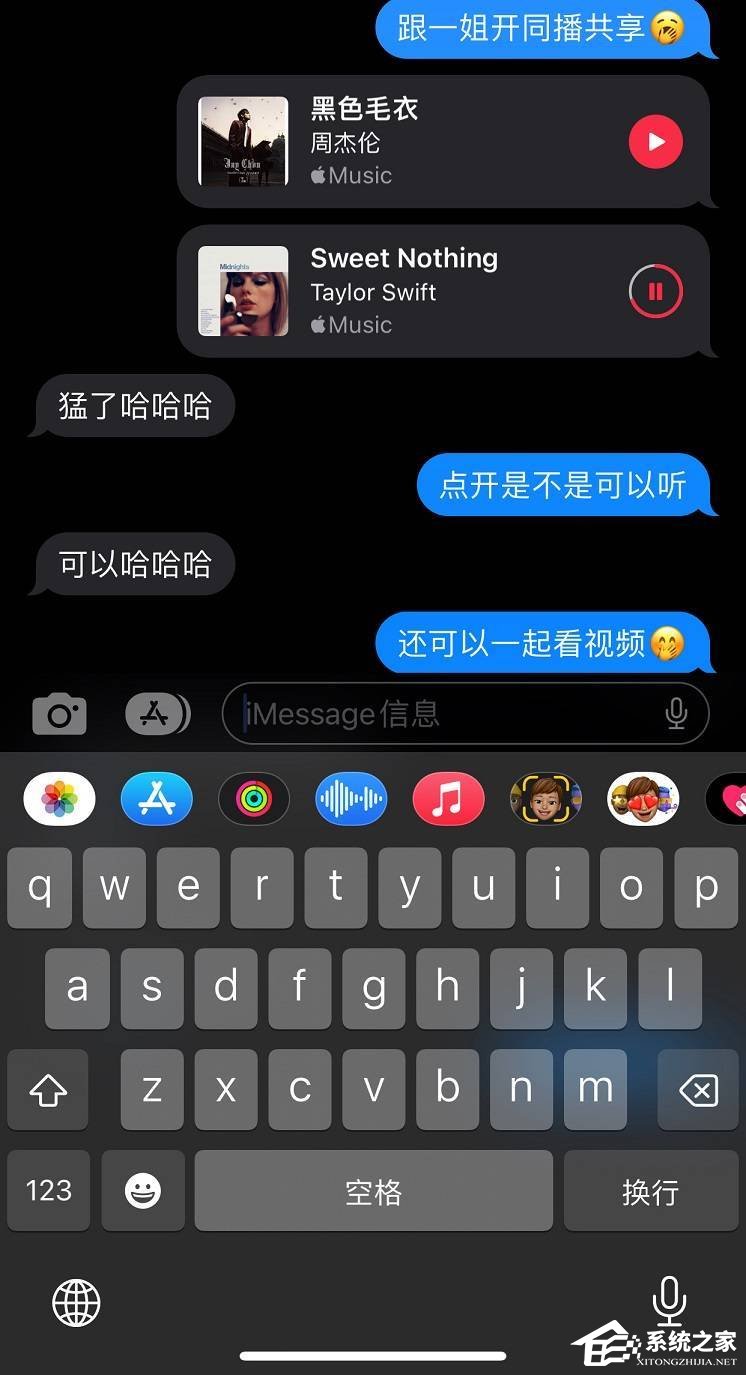Screen dimensions: 746x1375
Task: Open Photos in the app strip
Action: 60,800
